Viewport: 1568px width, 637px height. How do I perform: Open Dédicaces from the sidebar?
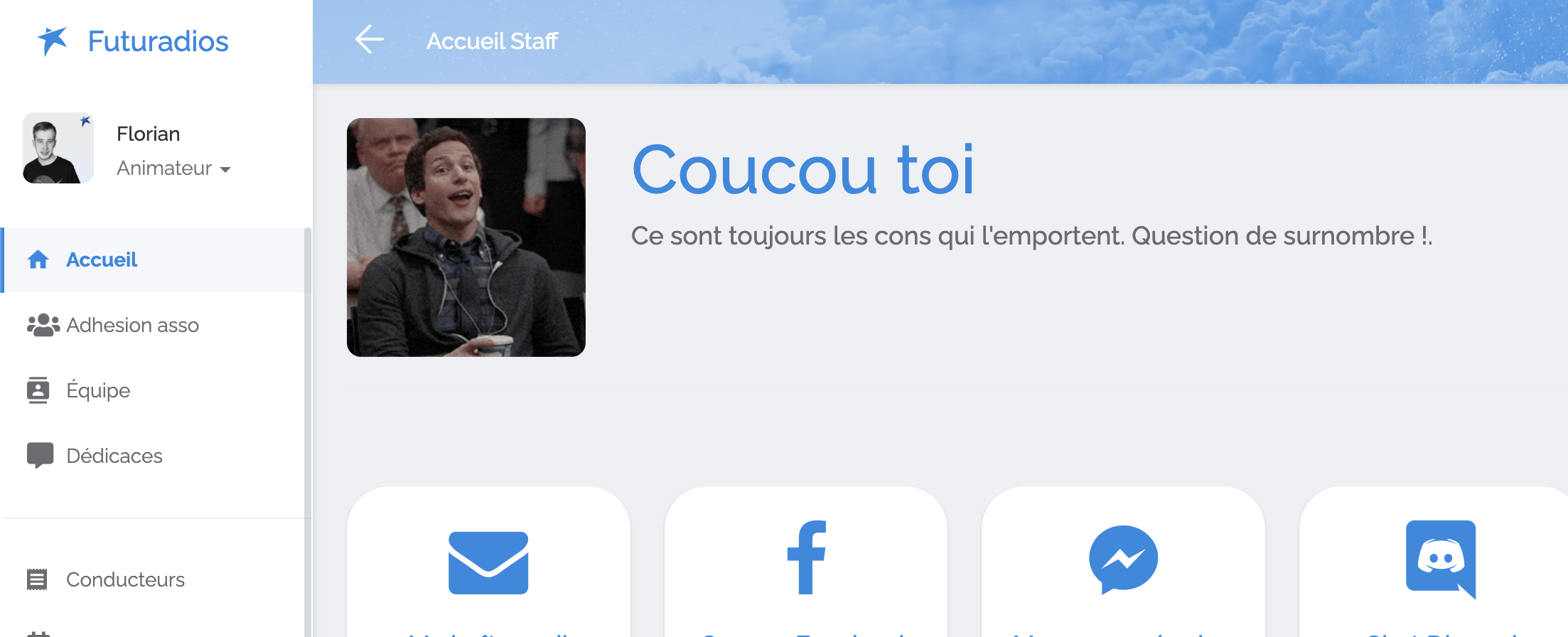114,456
